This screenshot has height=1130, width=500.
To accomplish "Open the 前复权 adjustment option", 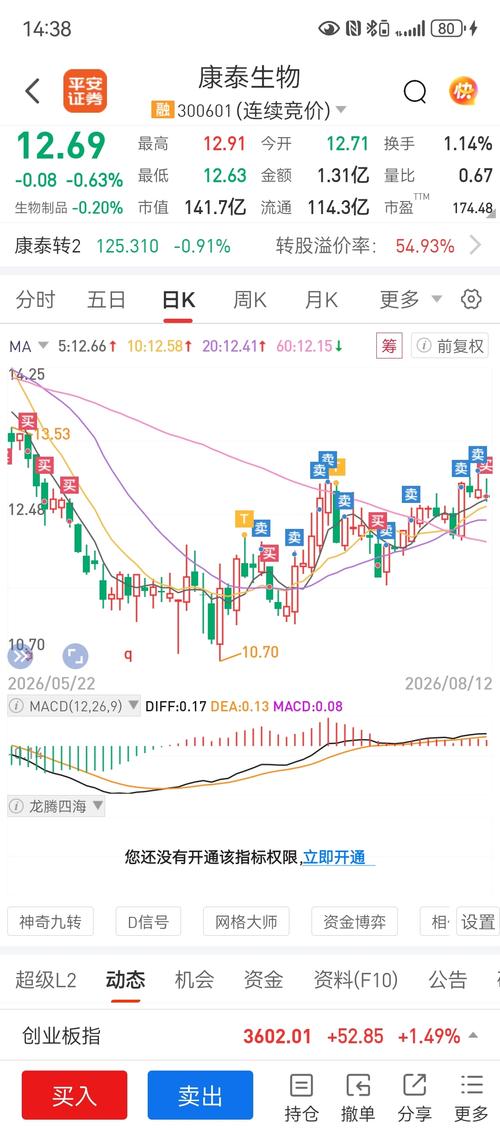I will (x=451, y=346).
